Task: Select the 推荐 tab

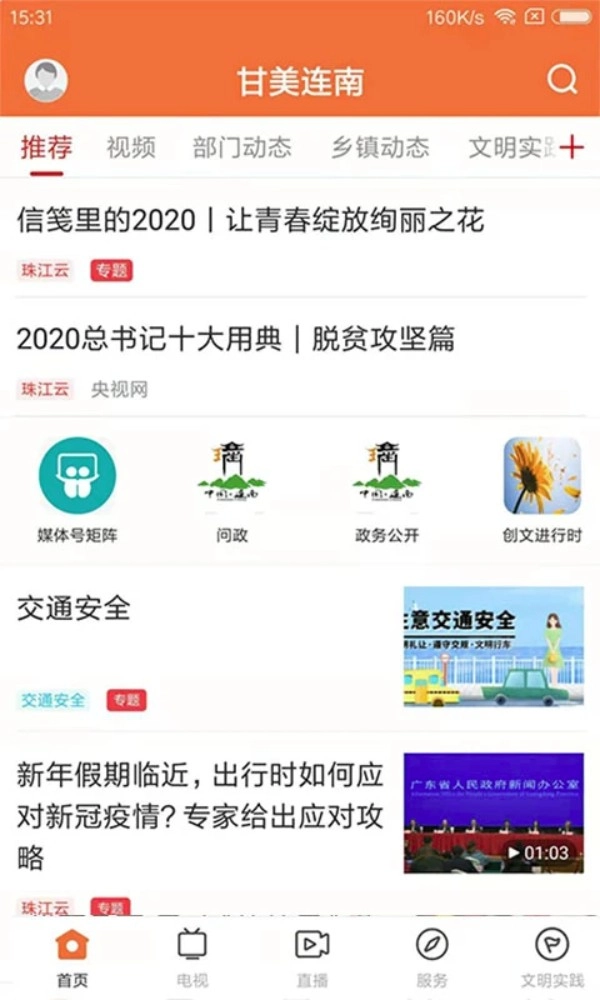Action: click(x=46, y=148)
